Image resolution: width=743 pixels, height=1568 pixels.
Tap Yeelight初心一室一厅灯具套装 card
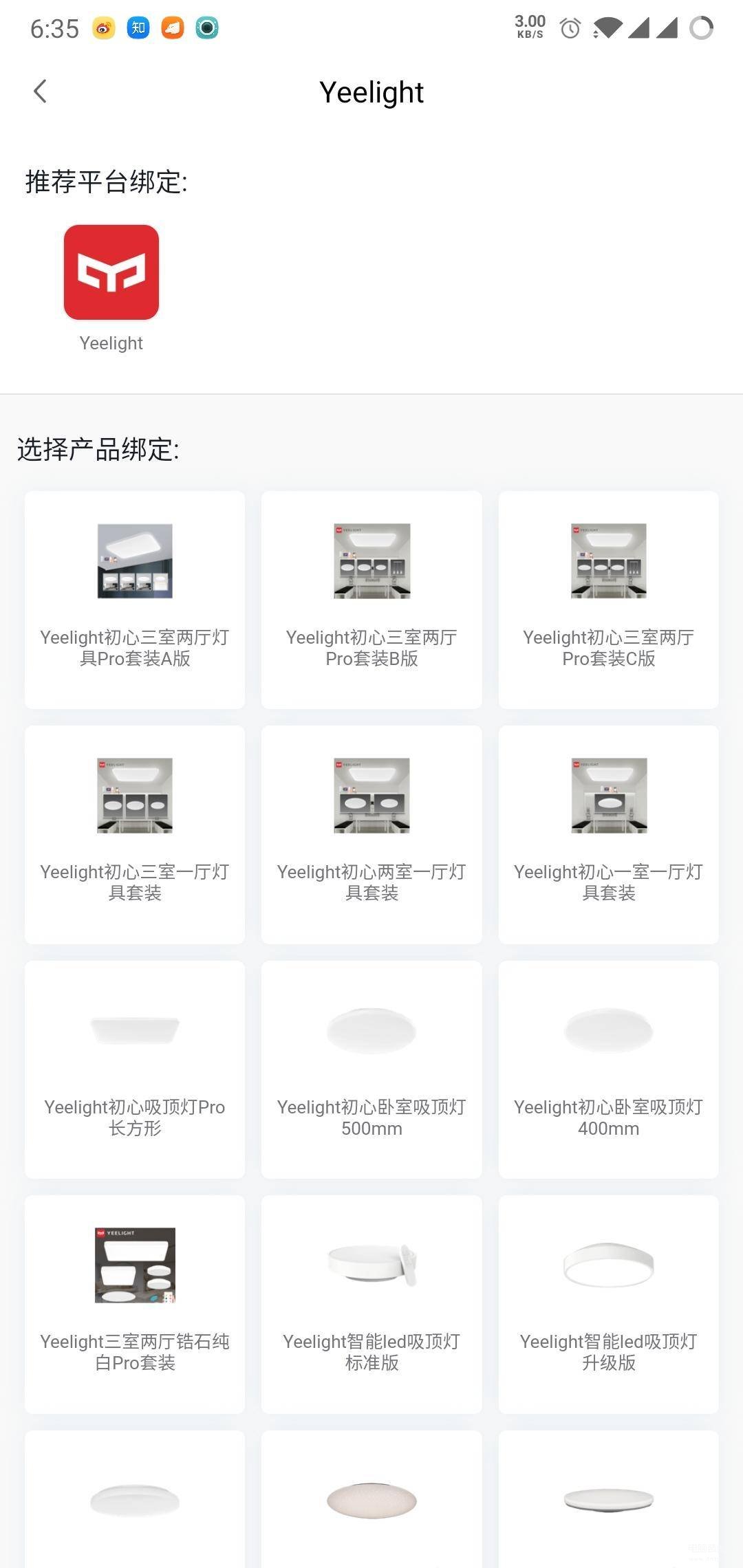click(x=608, y=834)
